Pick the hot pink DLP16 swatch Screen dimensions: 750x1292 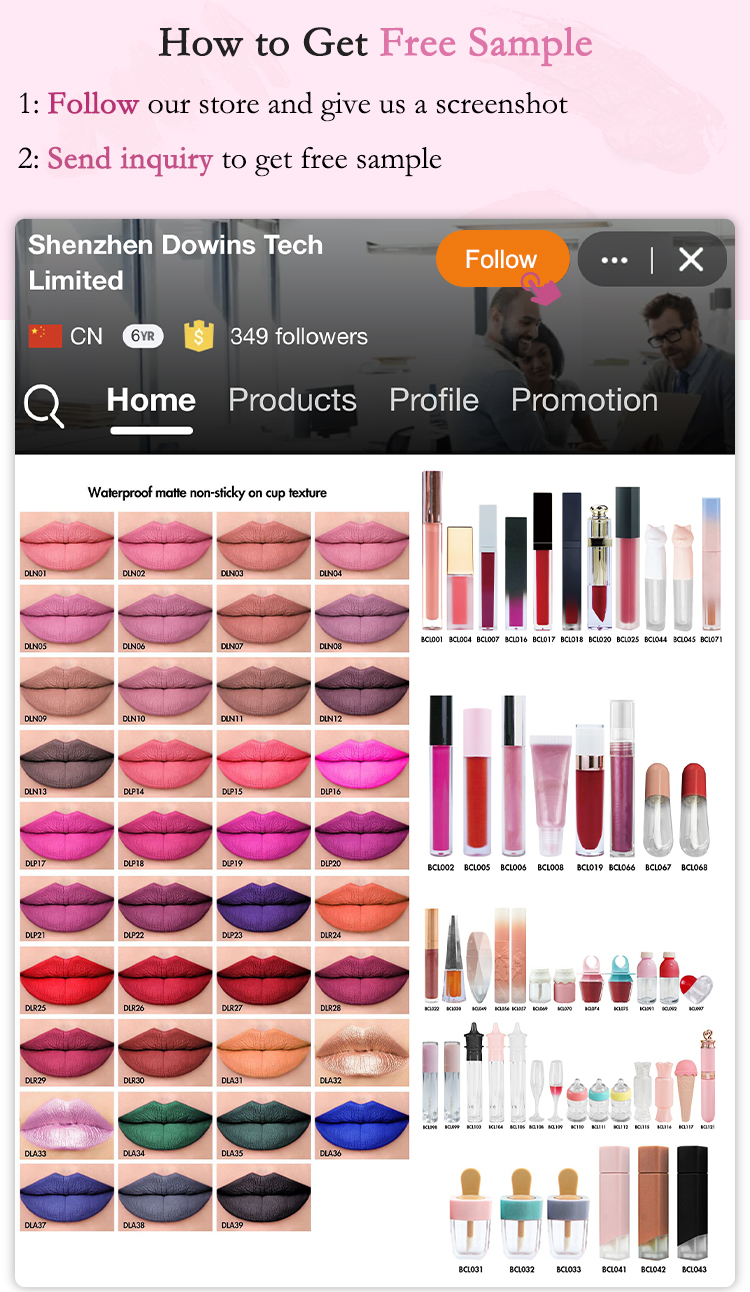coord(361,763)
